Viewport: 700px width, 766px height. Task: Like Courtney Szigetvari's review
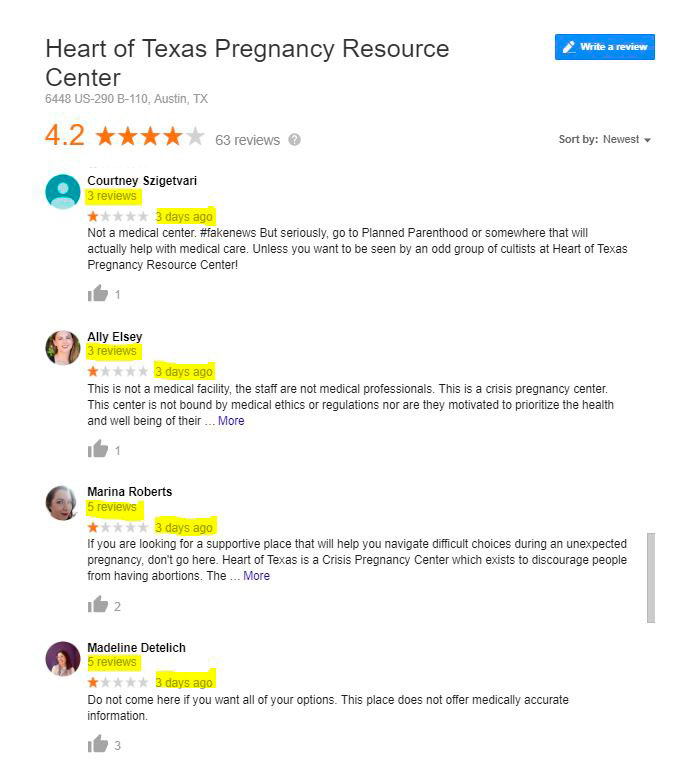click(98, 294)
